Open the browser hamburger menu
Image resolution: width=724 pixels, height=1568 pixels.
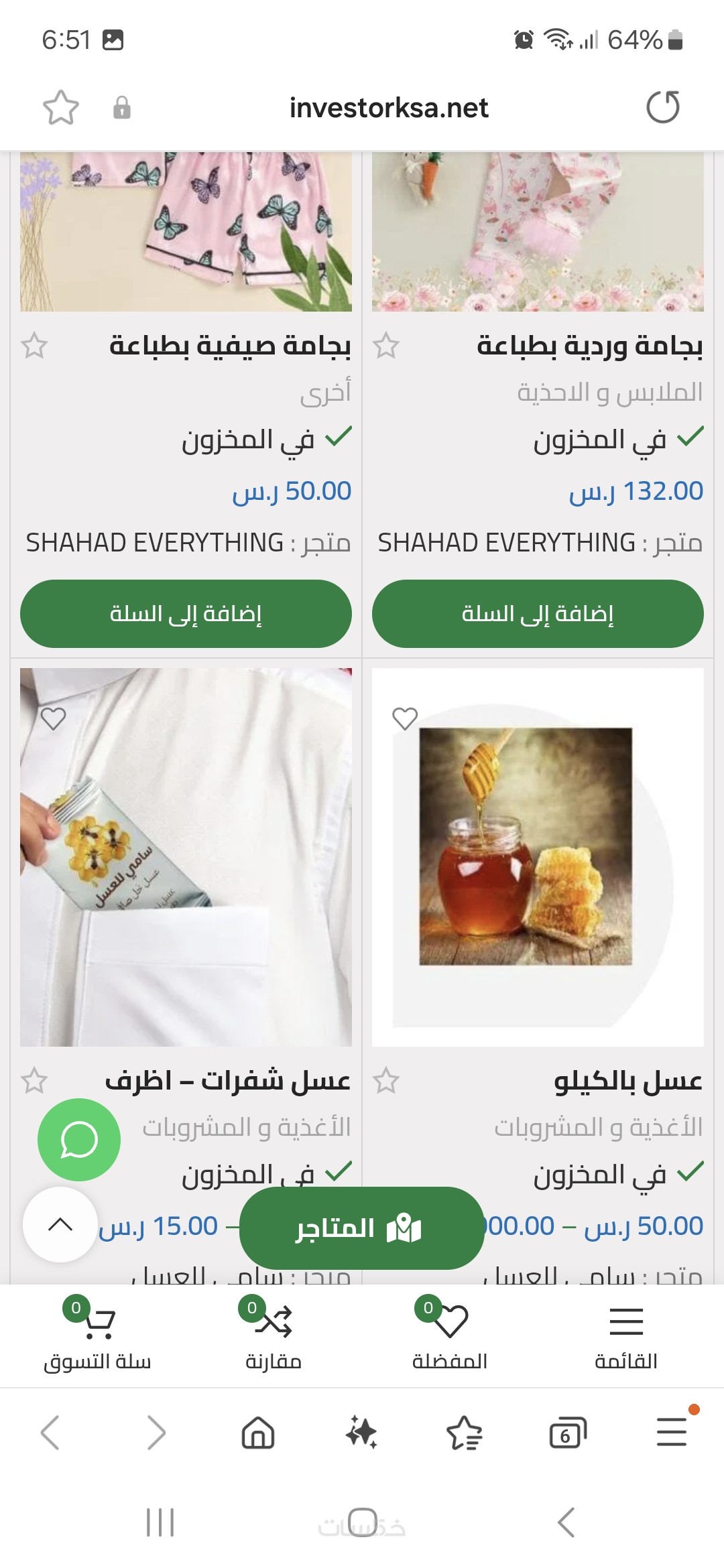(x=672, y=1432)
